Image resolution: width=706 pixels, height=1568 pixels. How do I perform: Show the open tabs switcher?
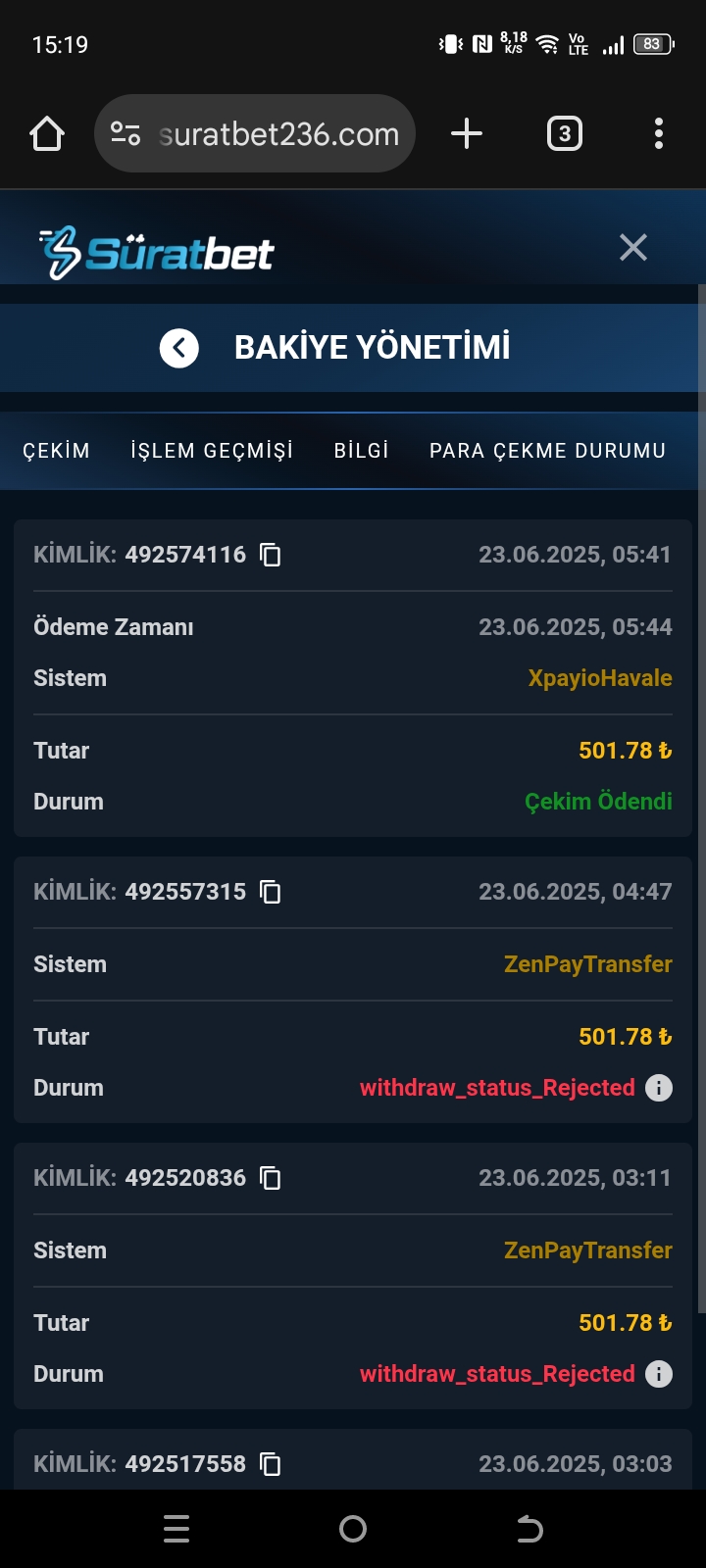(564, 133)
